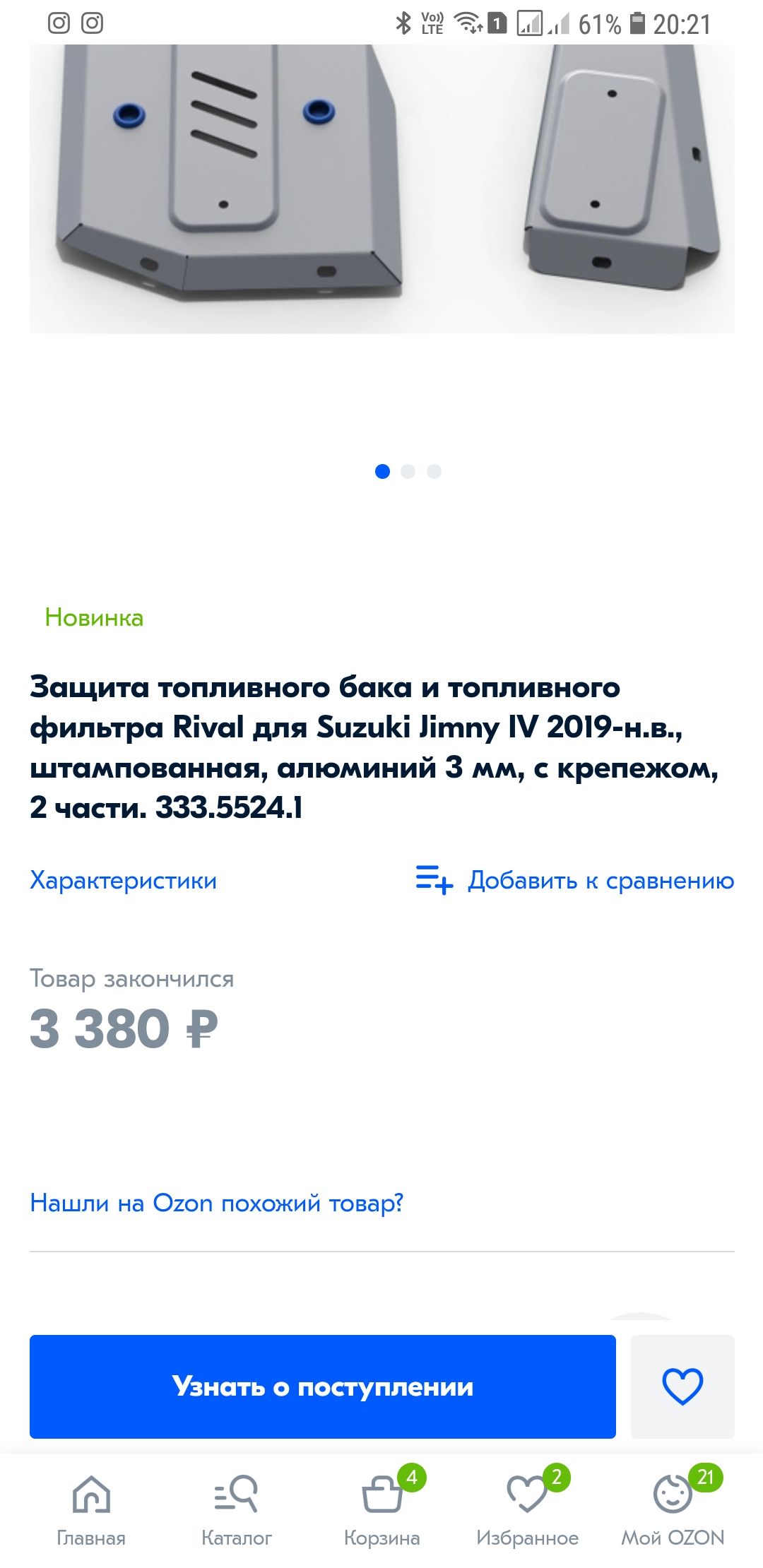Open 'Нашли на Ozon похожий товар?' link
The height and width of the screenshot is (1568, 763).
[x=216, y=1202]
